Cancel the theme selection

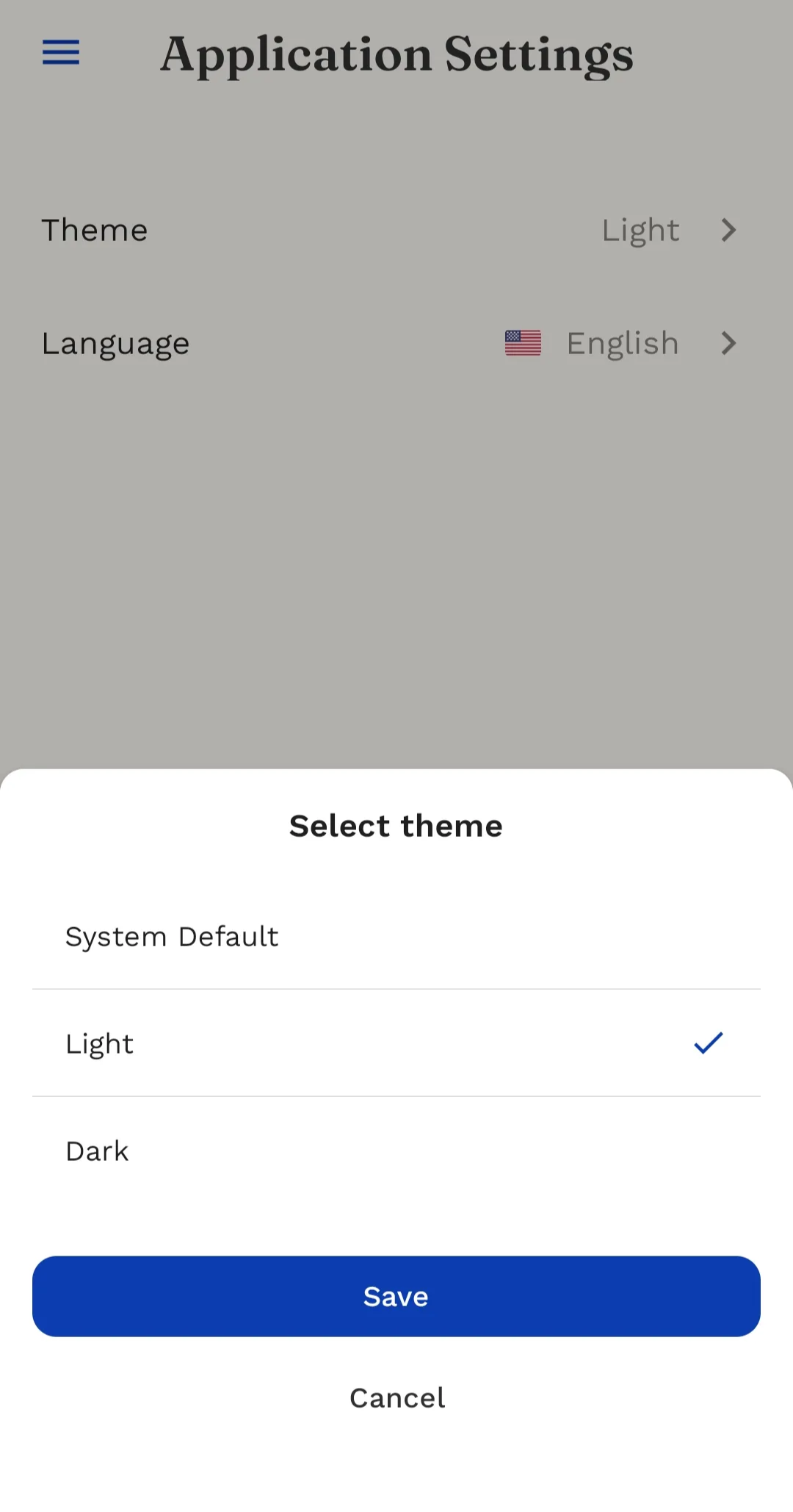(x=397, y=1397)
